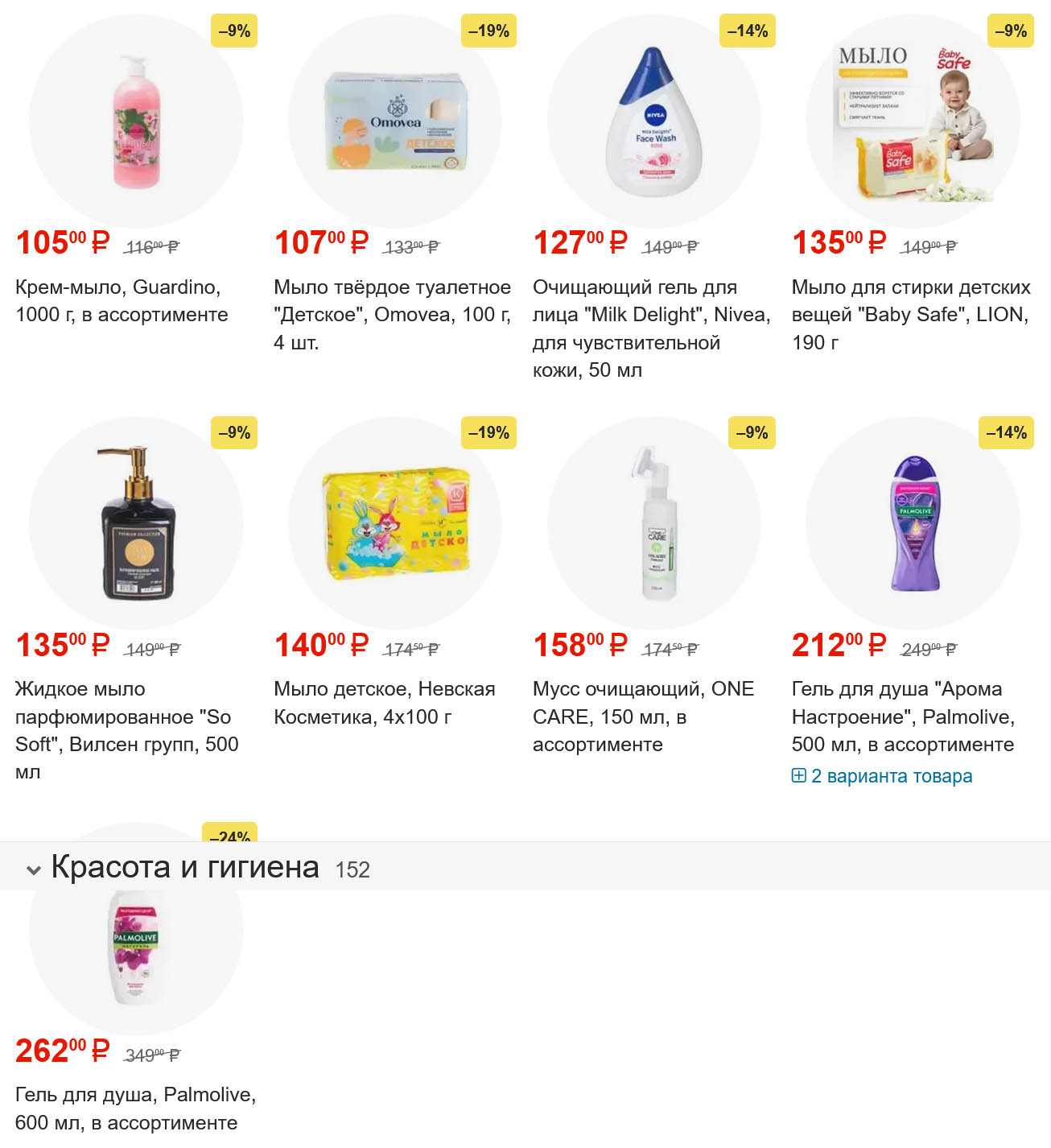Open Palmolive 600 мл shower gel
Image resolution: width=1051 pixels, height=1148 pixels.
(x=135, y=1108)
